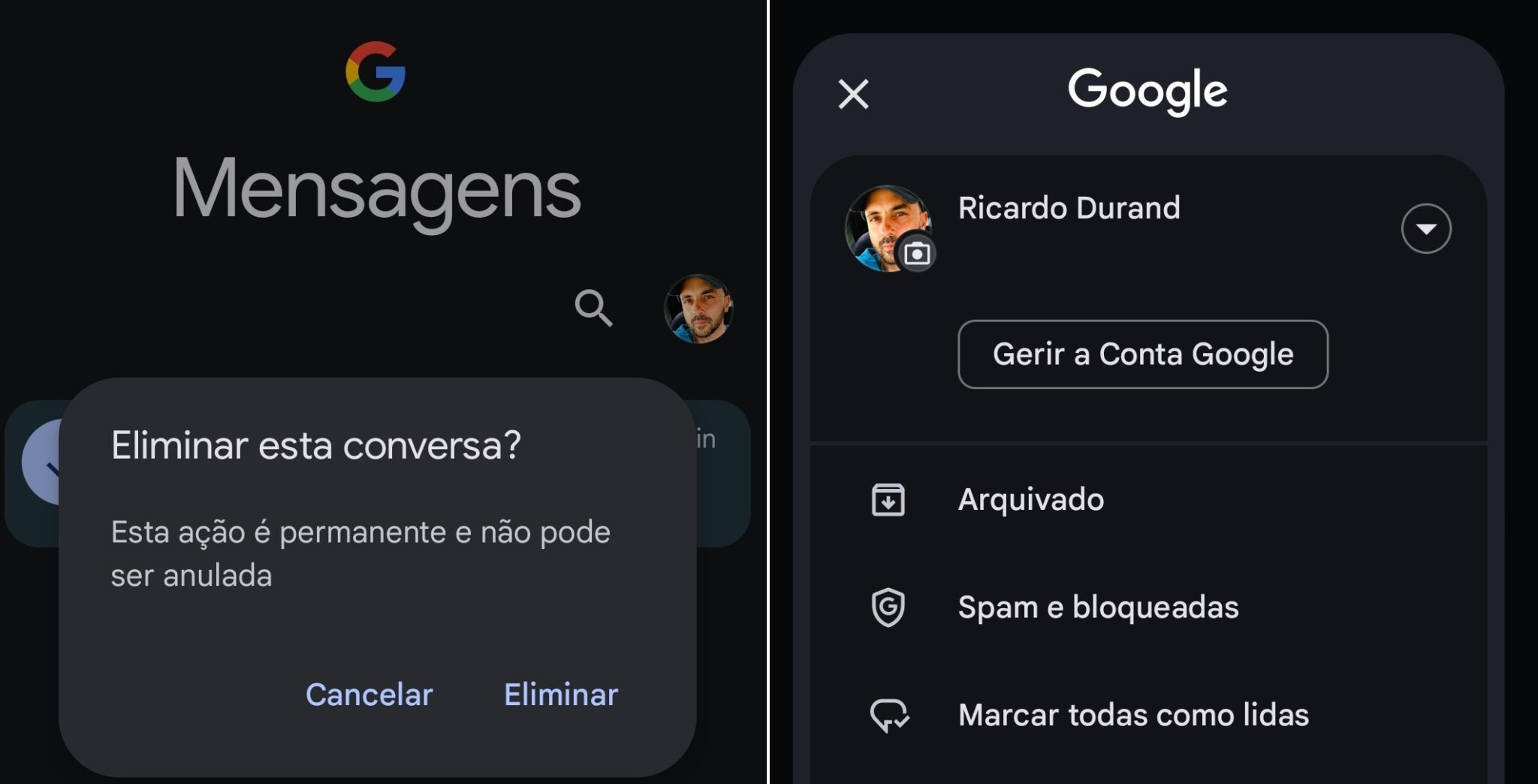The height and width of the screenshot is (784, 1538).
Task: Expand the account switcher arrow
Action: coord(1425,228)
